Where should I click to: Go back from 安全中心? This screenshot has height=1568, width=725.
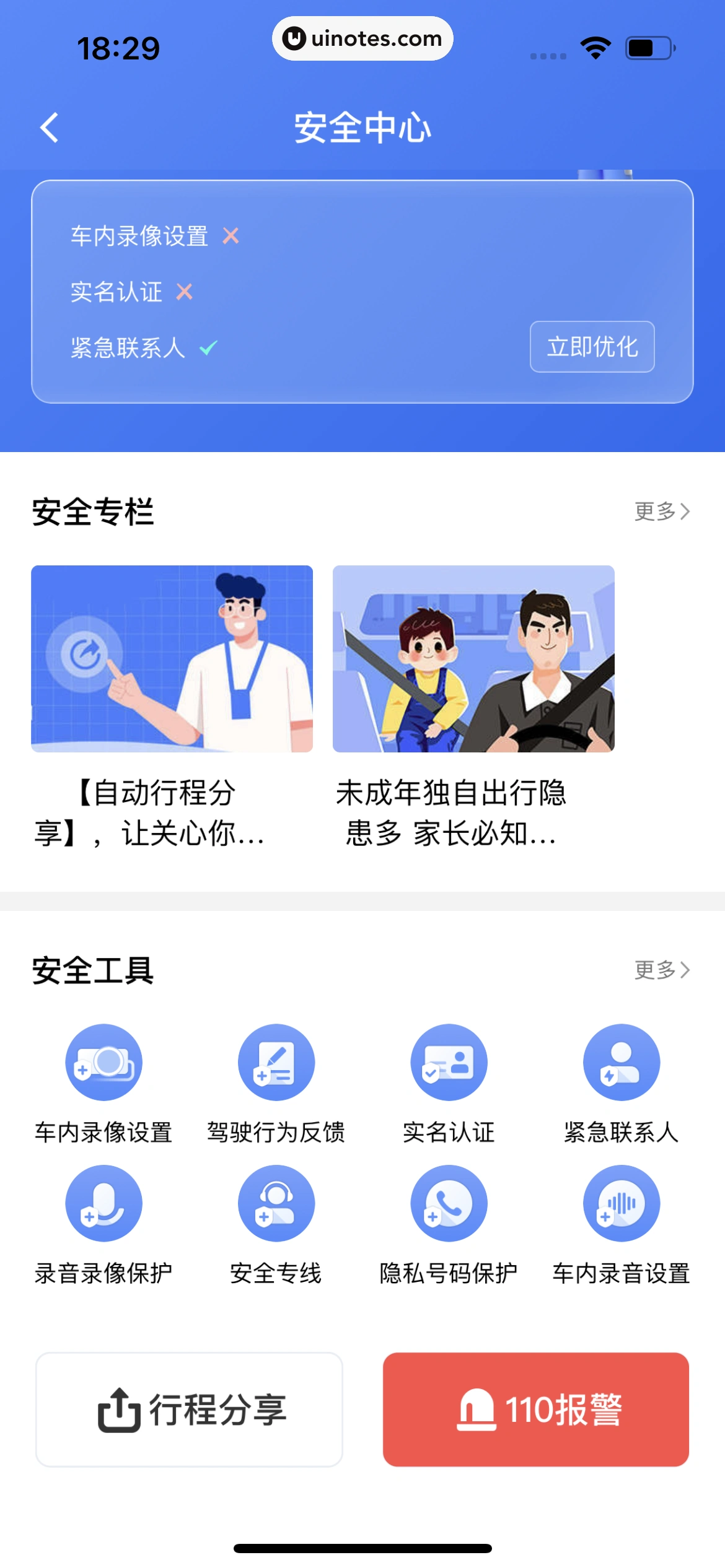point(50,128)
